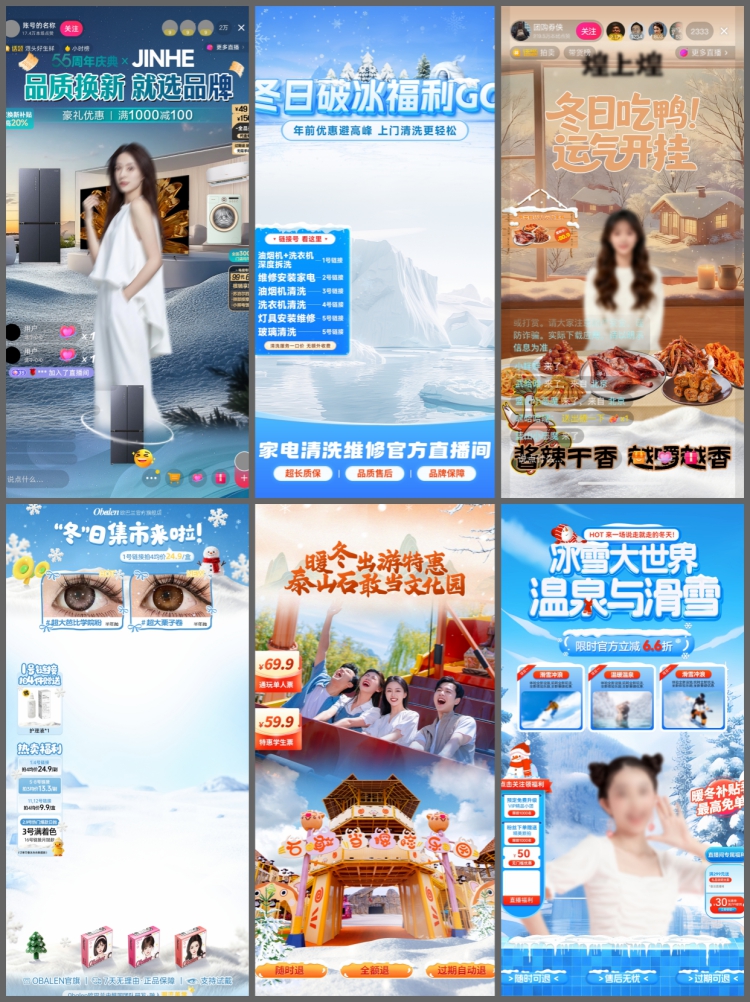Tap the 小时榜 hourly ranking badge icon
Image resolution: width=750 pixels, height=1002 pixels.
point(70,47)
